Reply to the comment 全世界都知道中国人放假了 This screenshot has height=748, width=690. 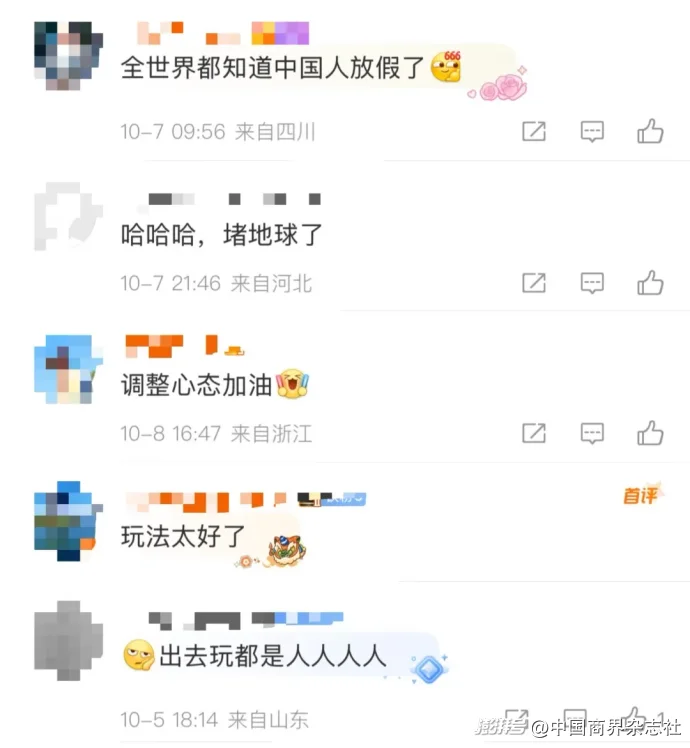point(592,131)
